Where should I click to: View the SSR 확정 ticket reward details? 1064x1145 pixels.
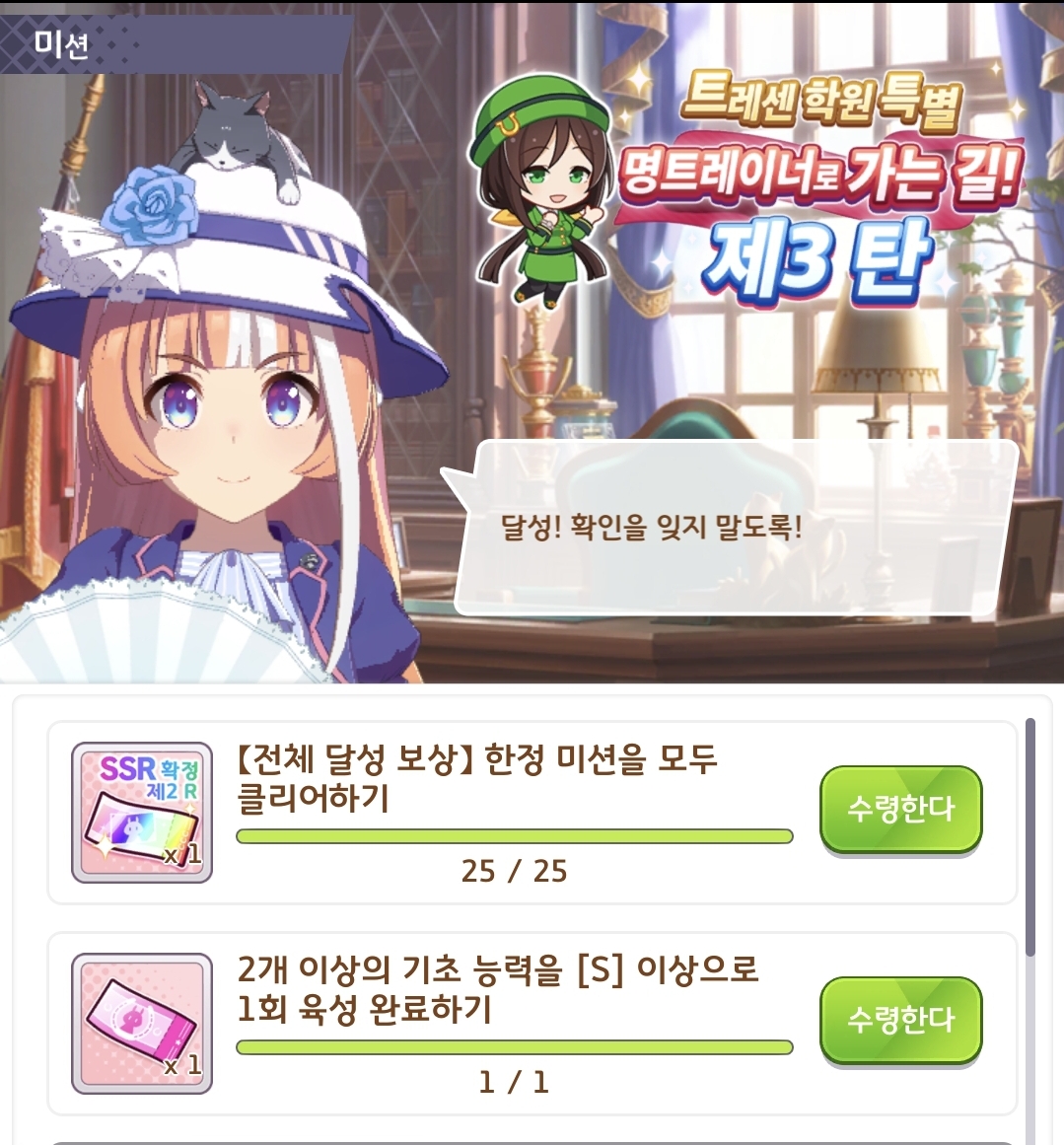(x=142, y=812)
